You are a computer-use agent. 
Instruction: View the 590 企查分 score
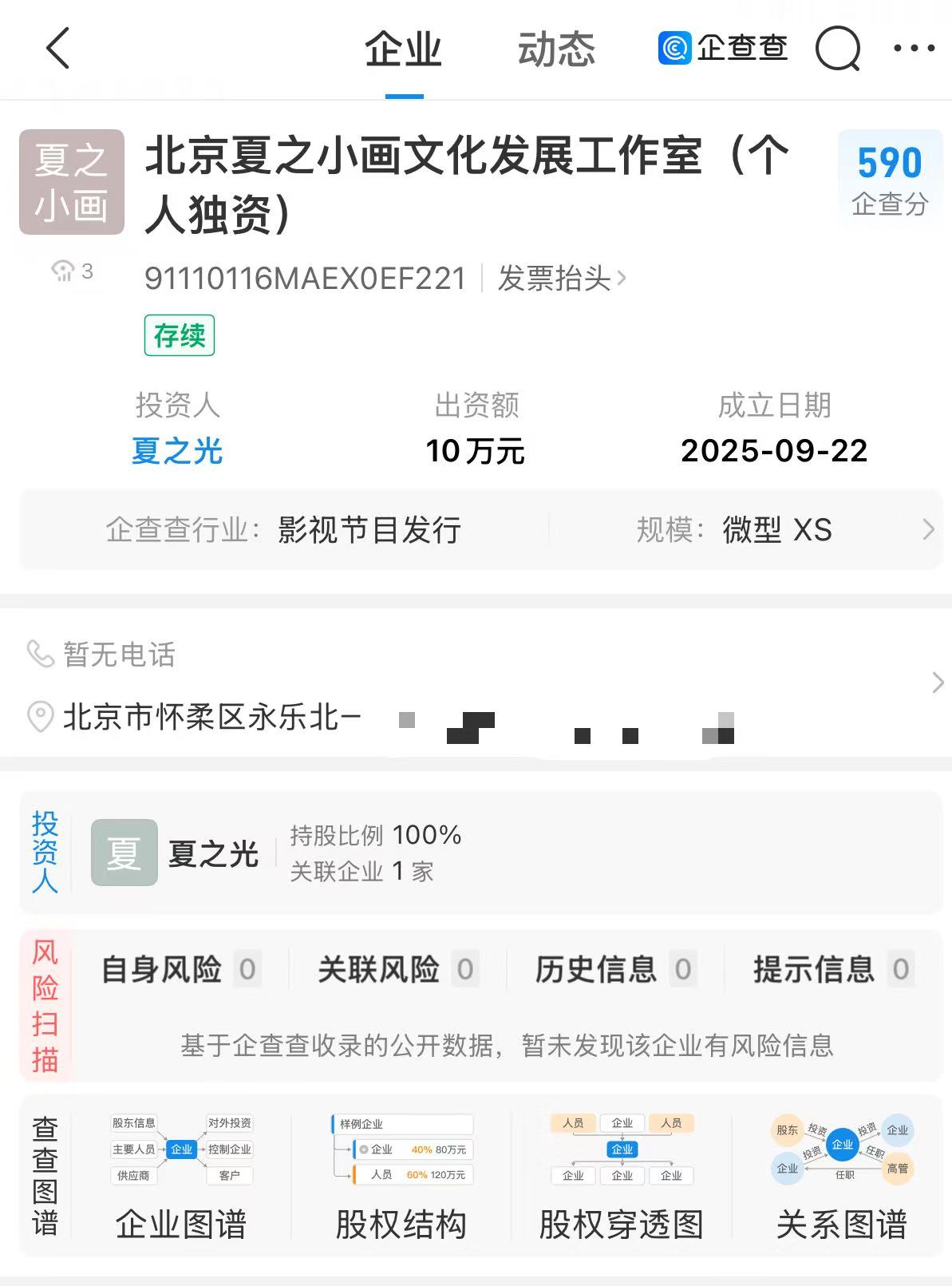click(889, 180)
